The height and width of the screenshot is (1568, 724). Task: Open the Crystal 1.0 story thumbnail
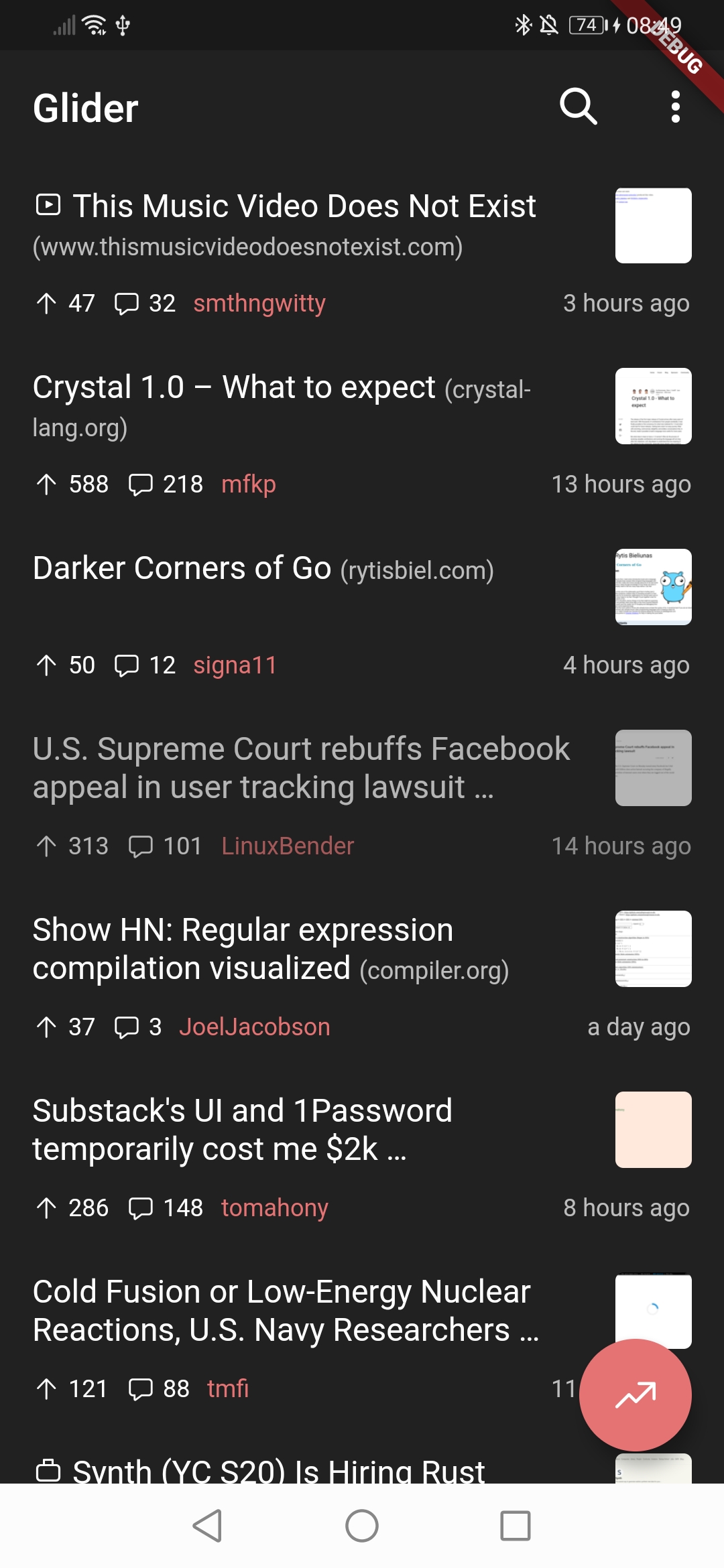[652, 407]
